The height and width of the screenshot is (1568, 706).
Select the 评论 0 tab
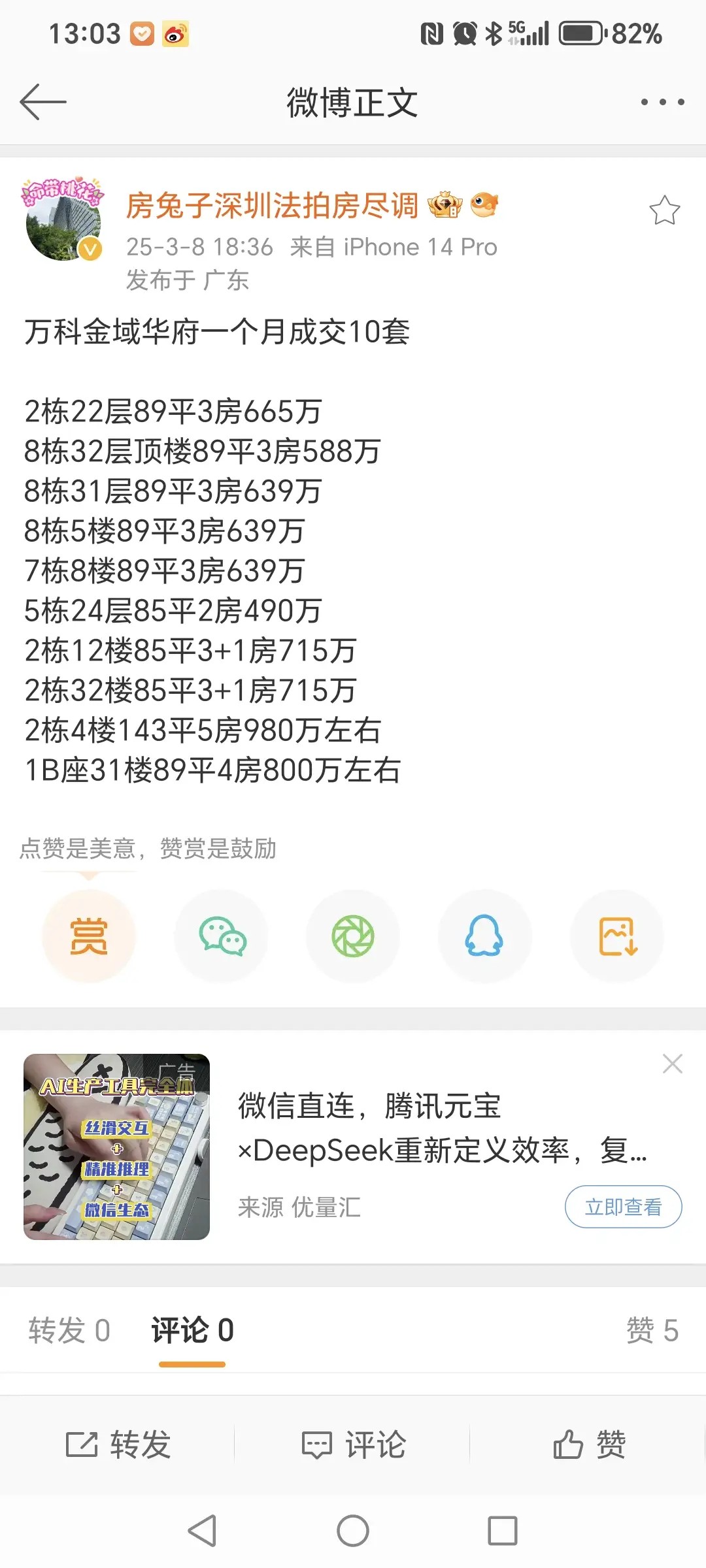[x=192, y=1331]
